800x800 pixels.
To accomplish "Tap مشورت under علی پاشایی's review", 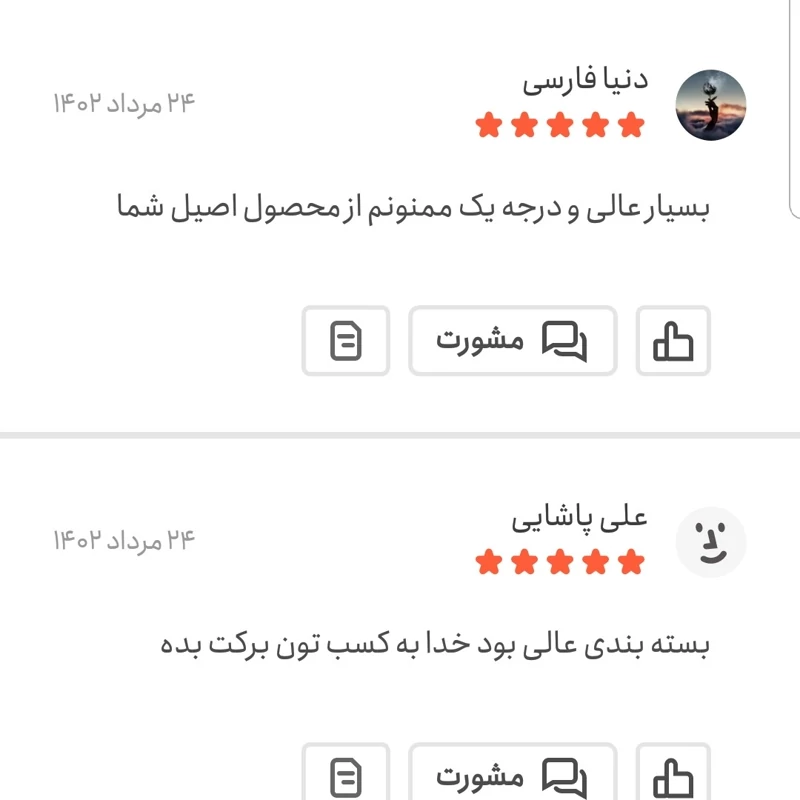I will (x=512, y=775).
